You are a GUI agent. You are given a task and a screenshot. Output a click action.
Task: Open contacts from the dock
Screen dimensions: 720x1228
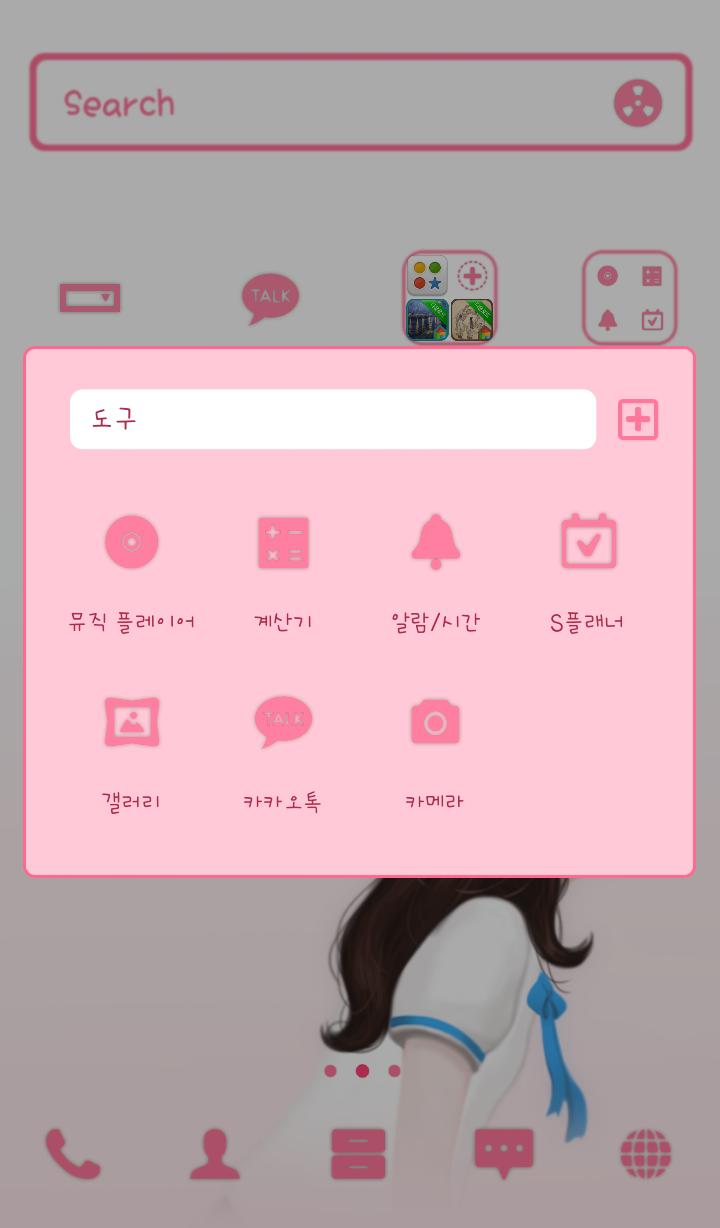coord(215,1154)
